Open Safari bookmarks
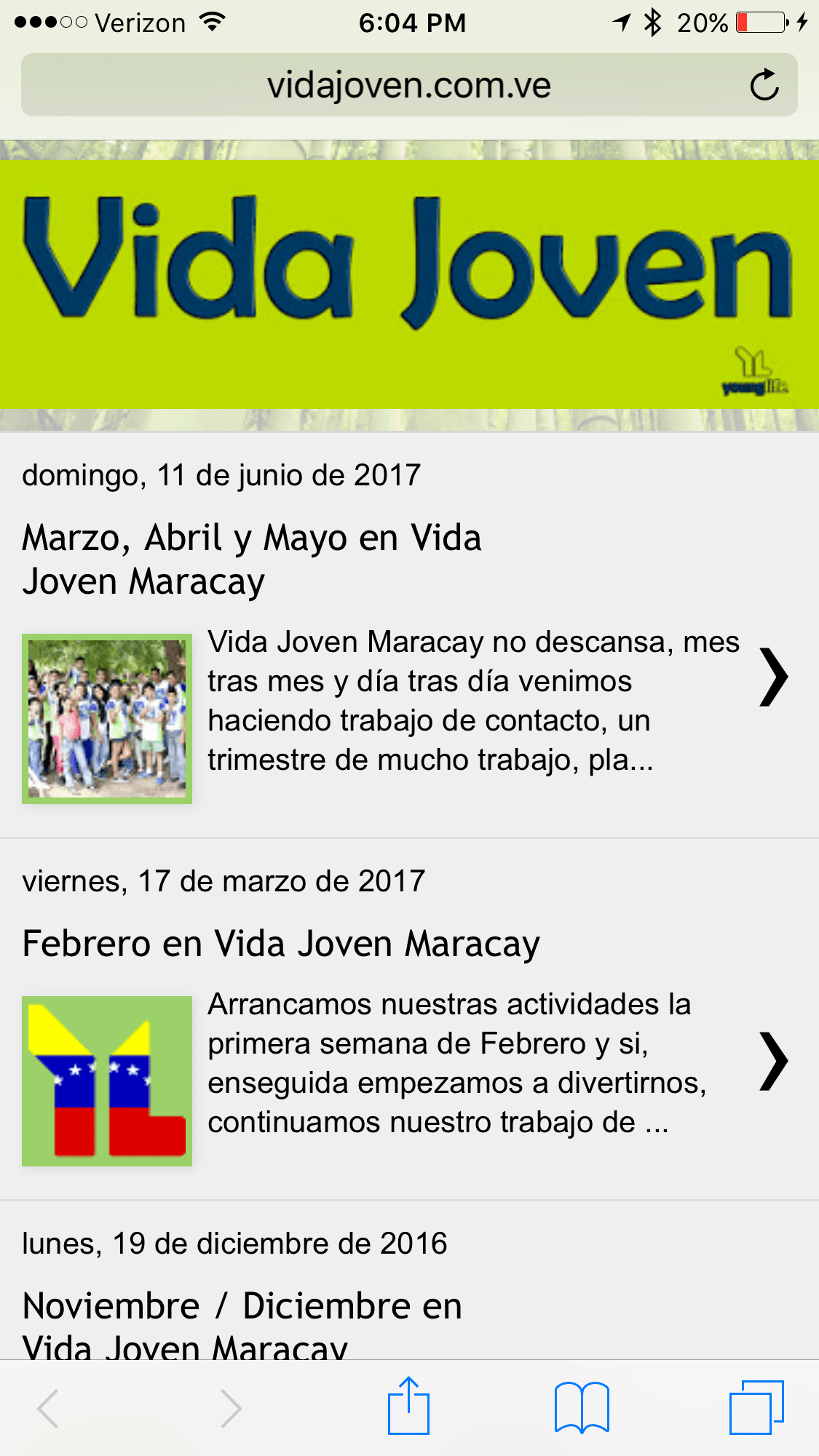The width and height of the screenshot is (819, 1456). pos(581,1407)
